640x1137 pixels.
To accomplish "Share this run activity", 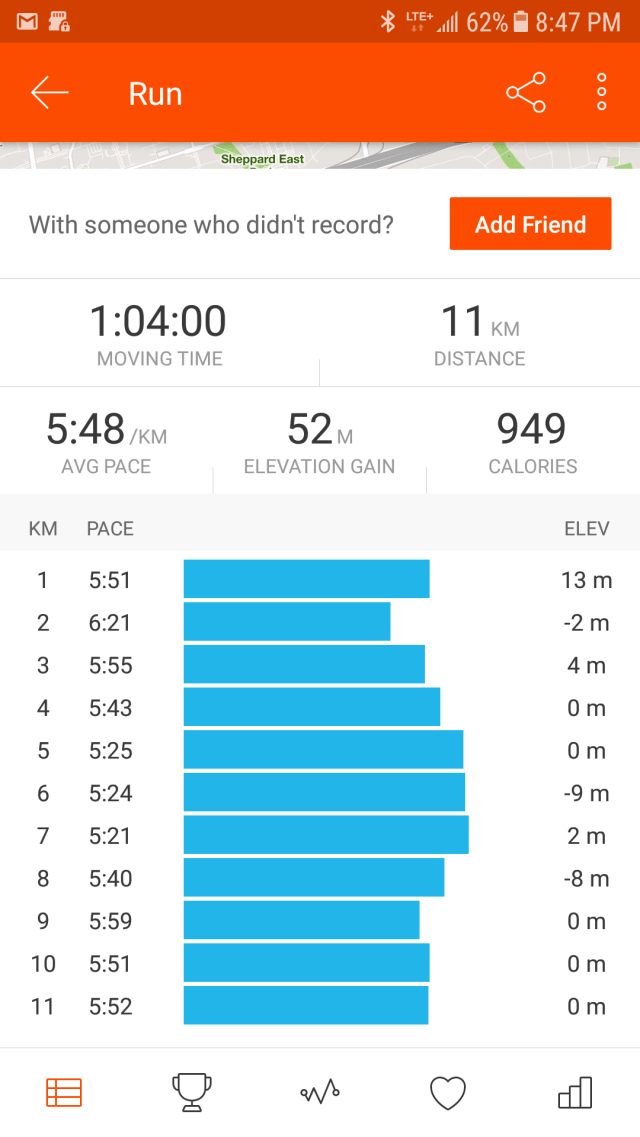I will 526,93.
